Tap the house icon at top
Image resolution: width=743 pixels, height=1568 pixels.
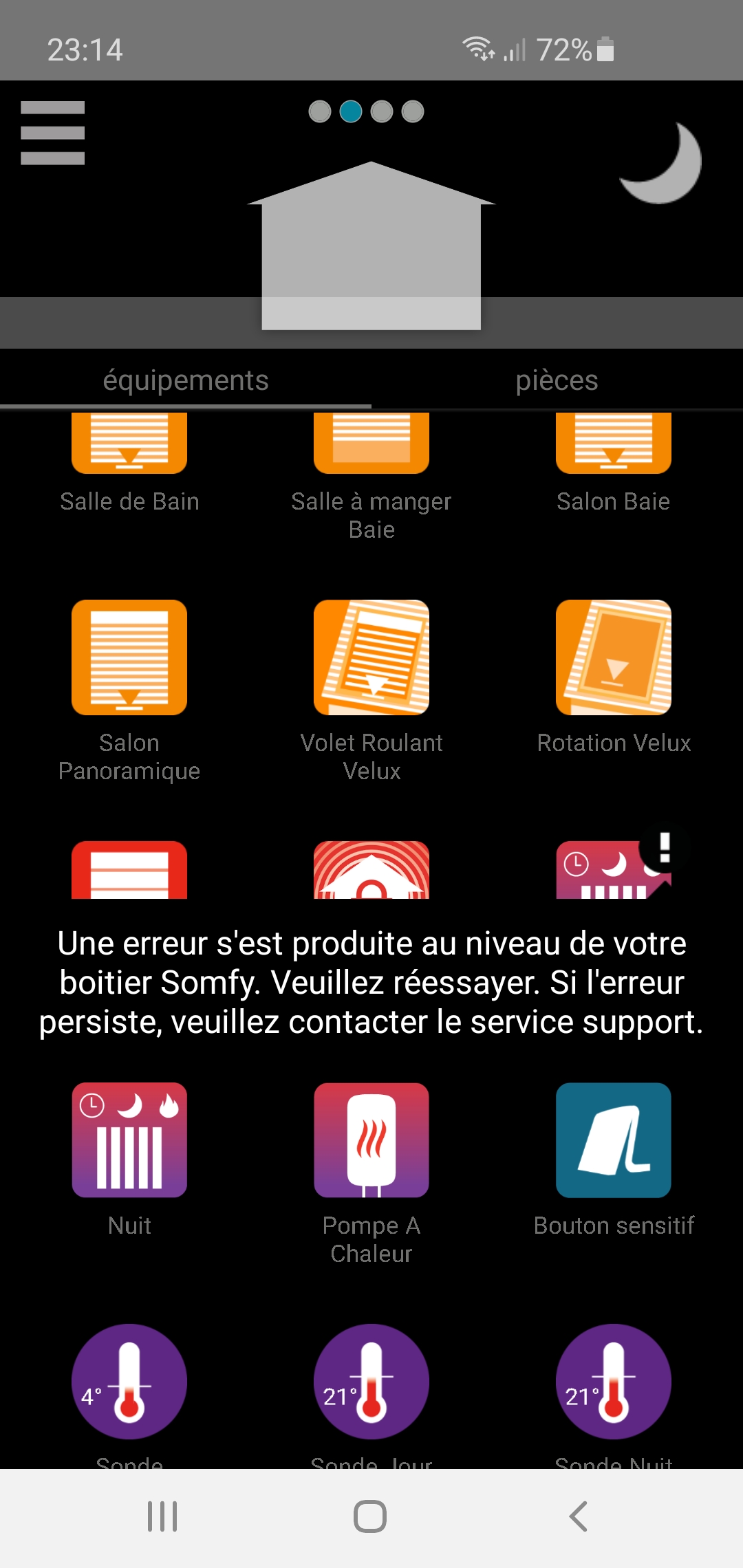coord(371,246)
